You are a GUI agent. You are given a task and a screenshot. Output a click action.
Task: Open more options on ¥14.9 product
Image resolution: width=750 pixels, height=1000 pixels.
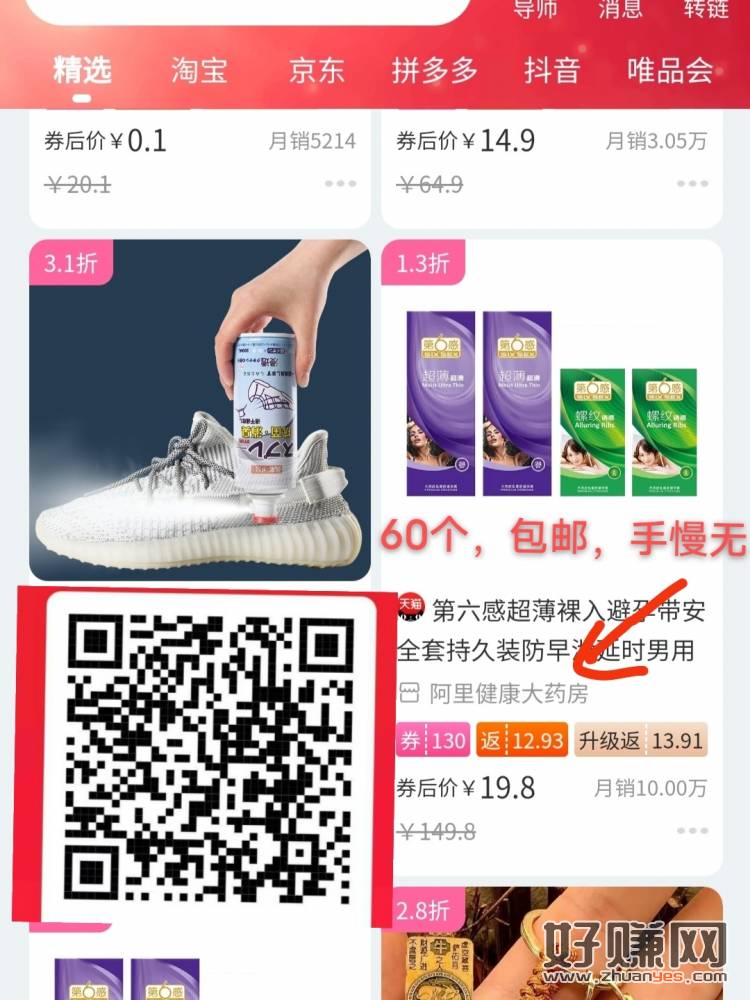coord(691,184)
